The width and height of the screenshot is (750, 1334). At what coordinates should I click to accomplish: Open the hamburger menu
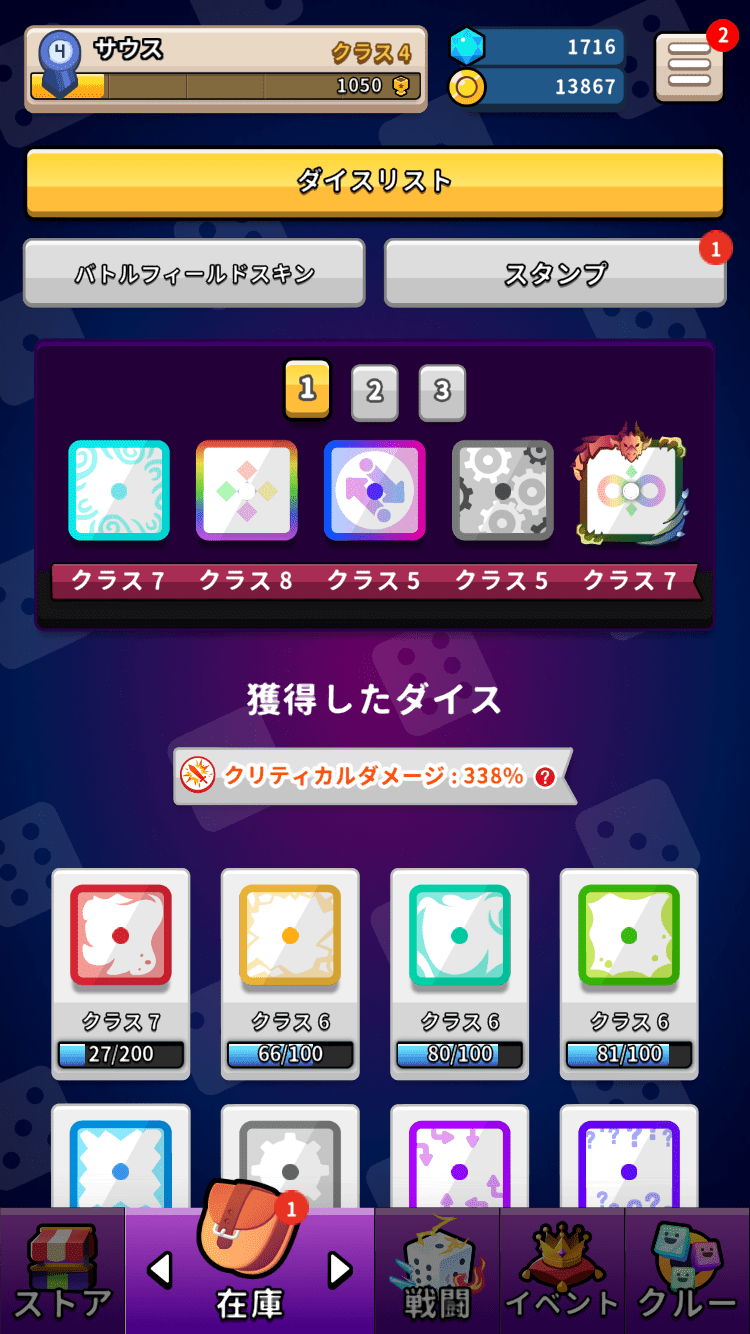click(x=688, y=68)
